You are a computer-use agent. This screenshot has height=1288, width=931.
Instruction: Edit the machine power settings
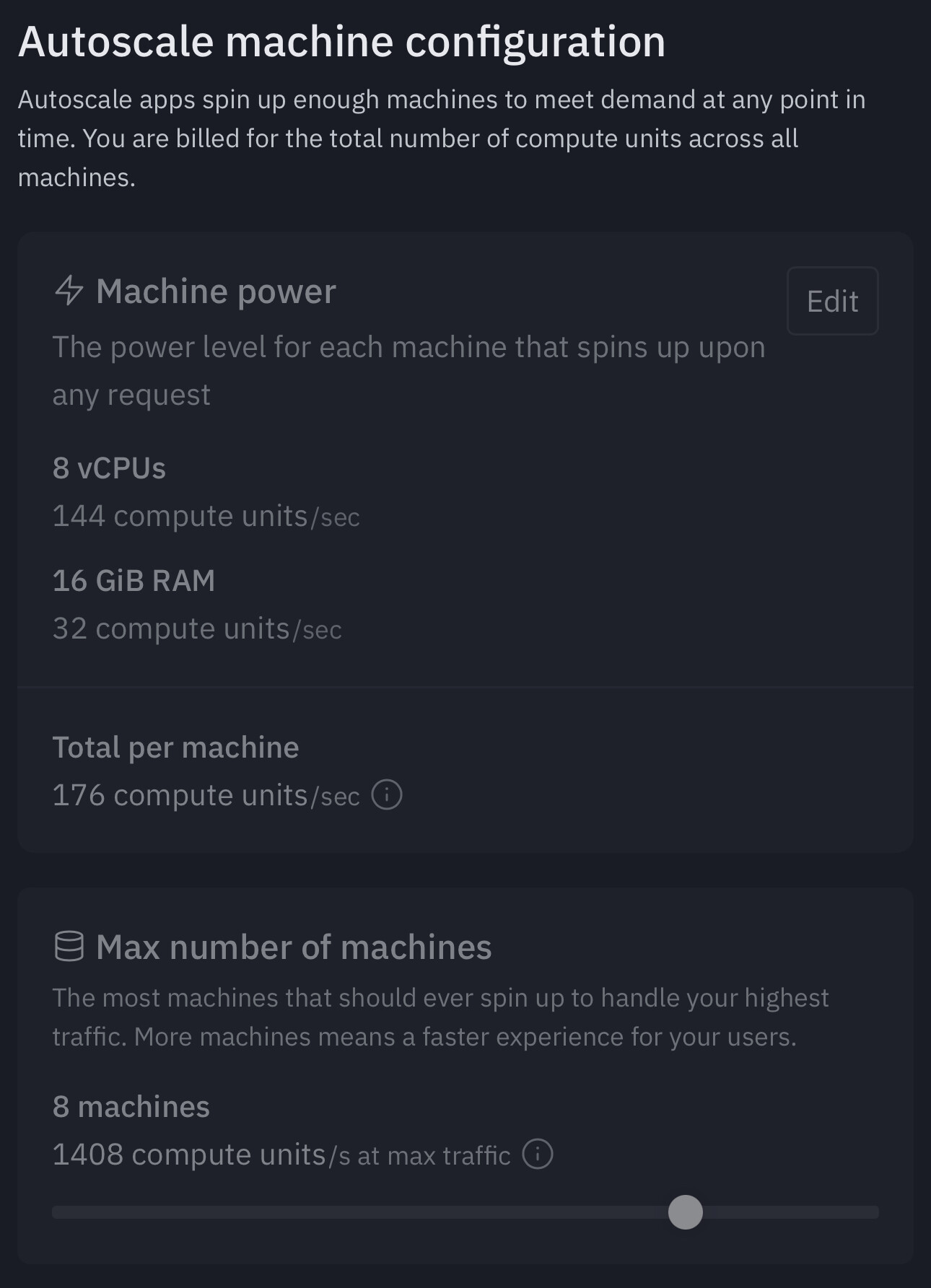[832, 301]
